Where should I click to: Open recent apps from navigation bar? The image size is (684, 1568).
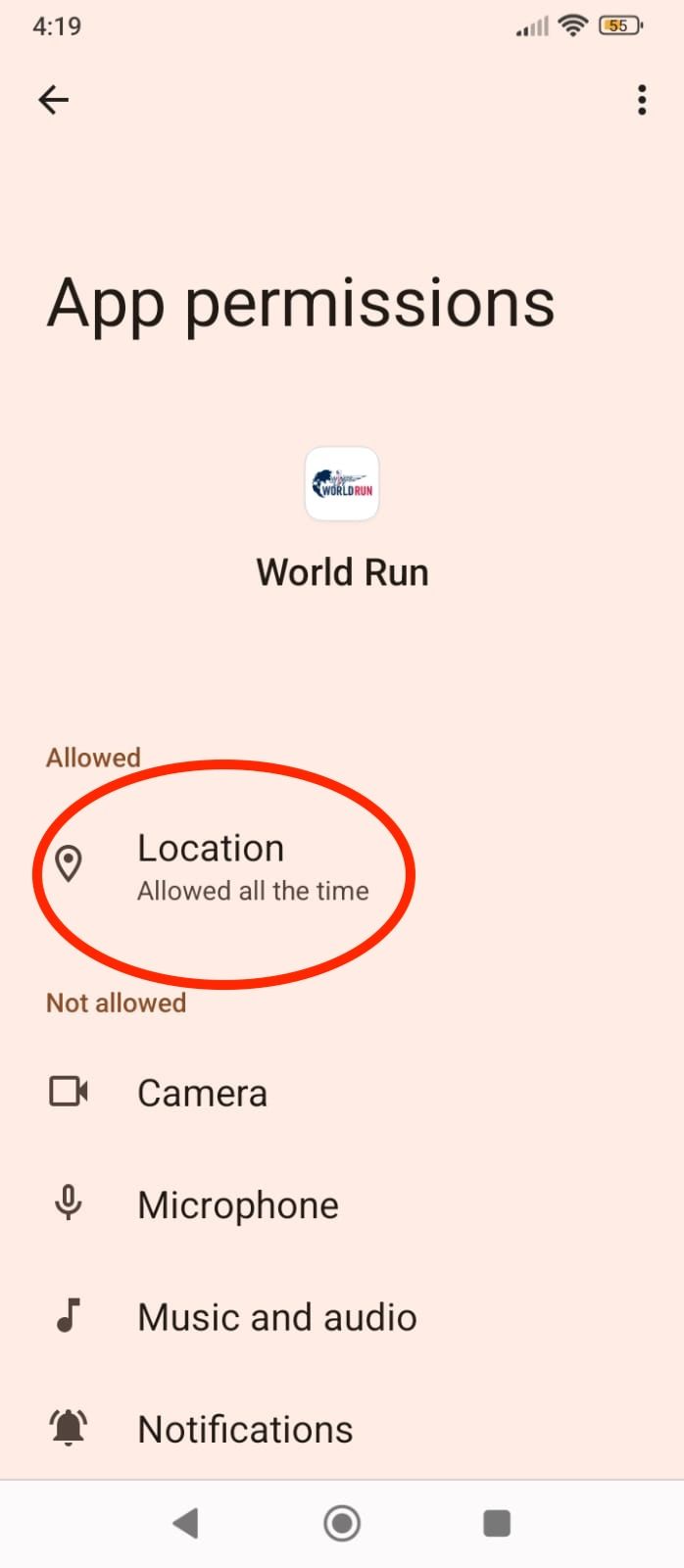497,1523
